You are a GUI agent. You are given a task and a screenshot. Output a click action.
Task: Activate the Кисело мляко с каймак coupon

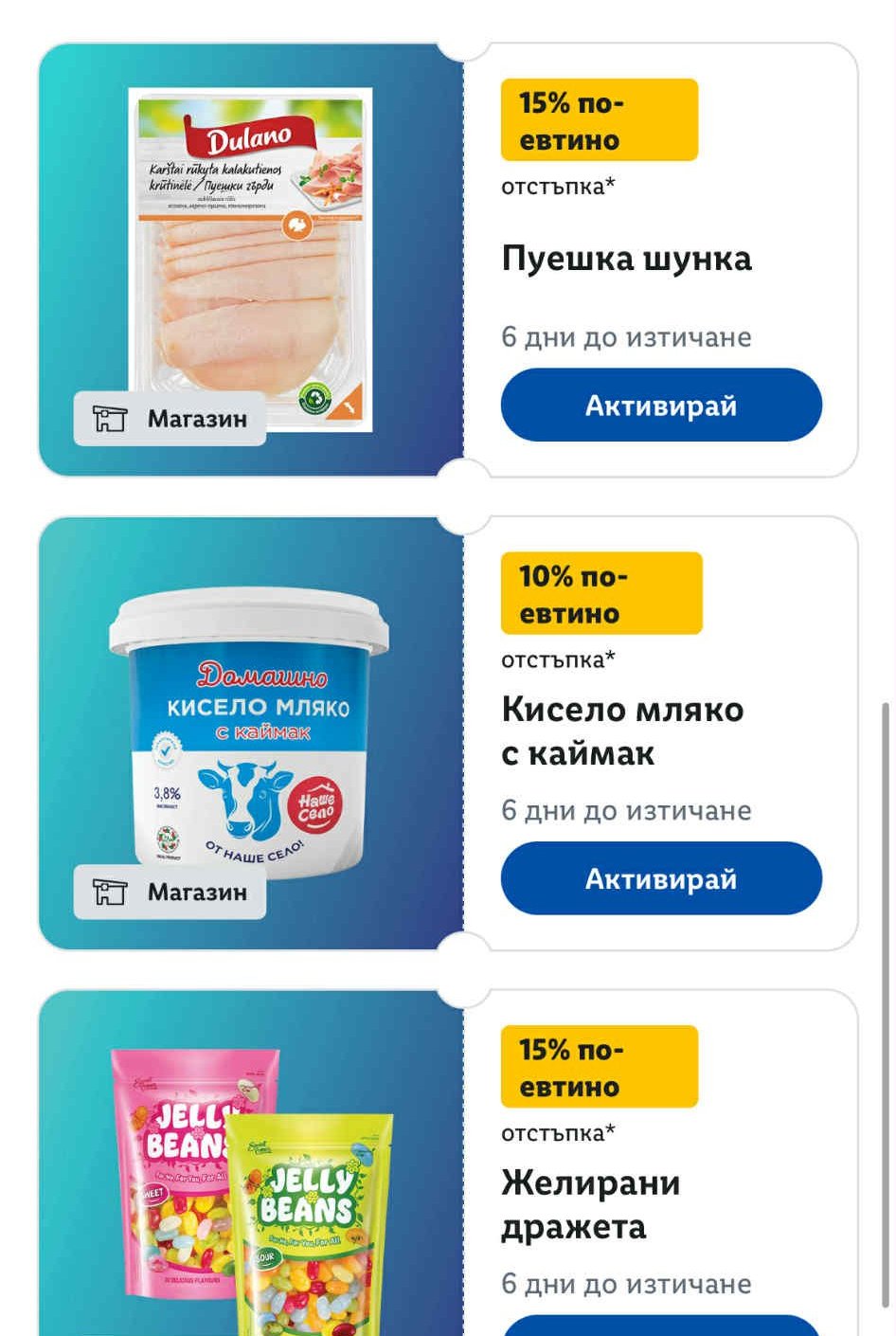coord(661,878)
